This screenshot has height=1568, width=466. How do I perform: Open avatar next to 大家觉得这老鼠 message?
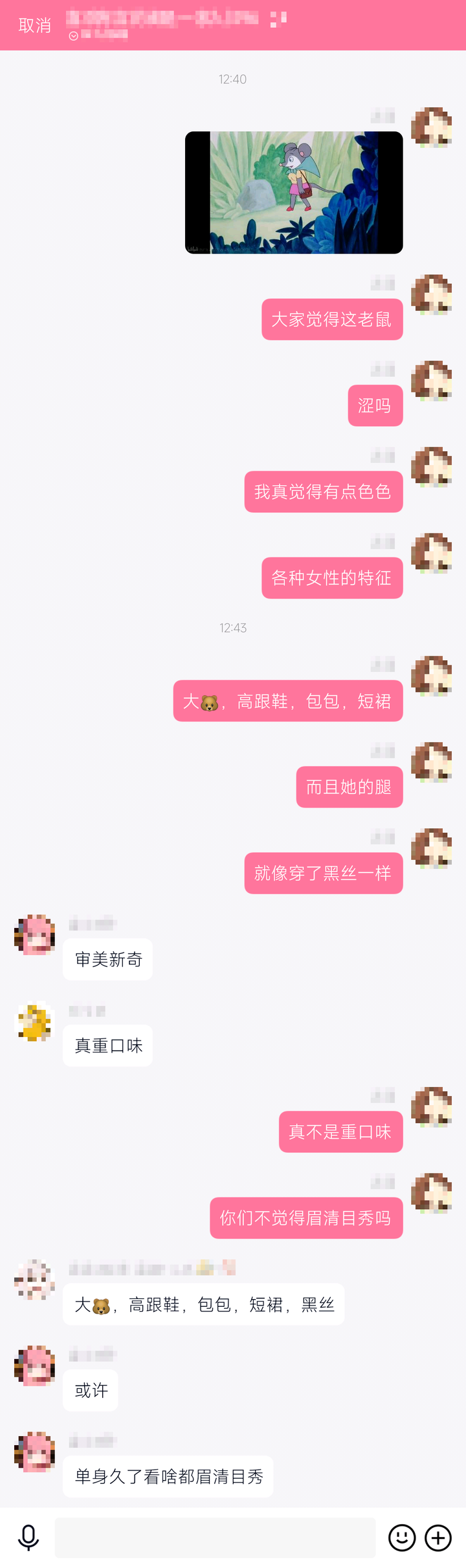(431, 295)
